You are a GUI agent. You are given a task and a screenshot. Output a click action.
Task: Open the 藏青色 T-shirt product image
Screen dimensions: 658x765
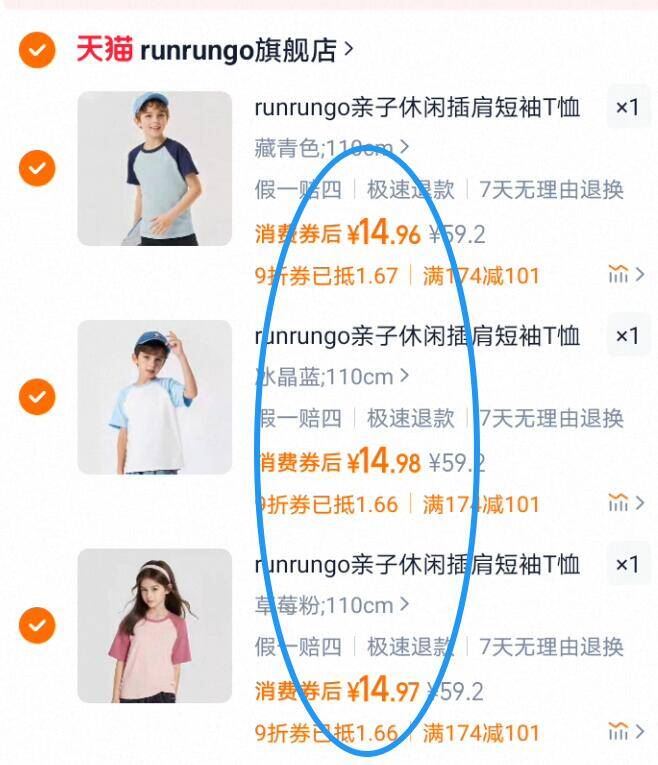point(154,168)
